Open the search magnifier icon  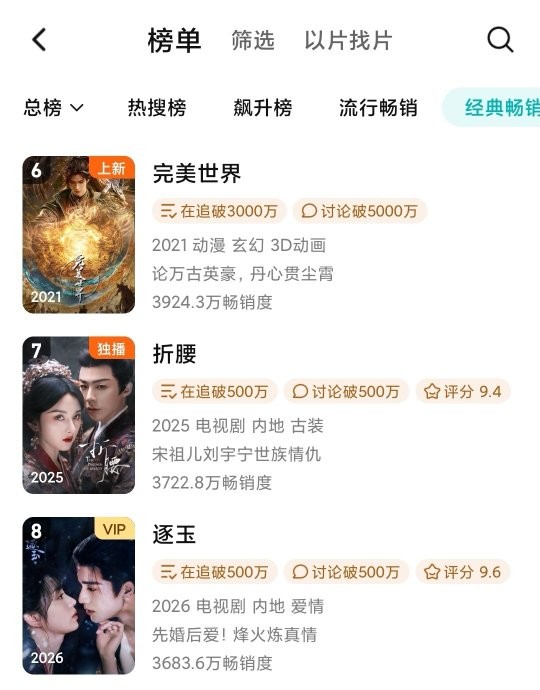[500, 40]
